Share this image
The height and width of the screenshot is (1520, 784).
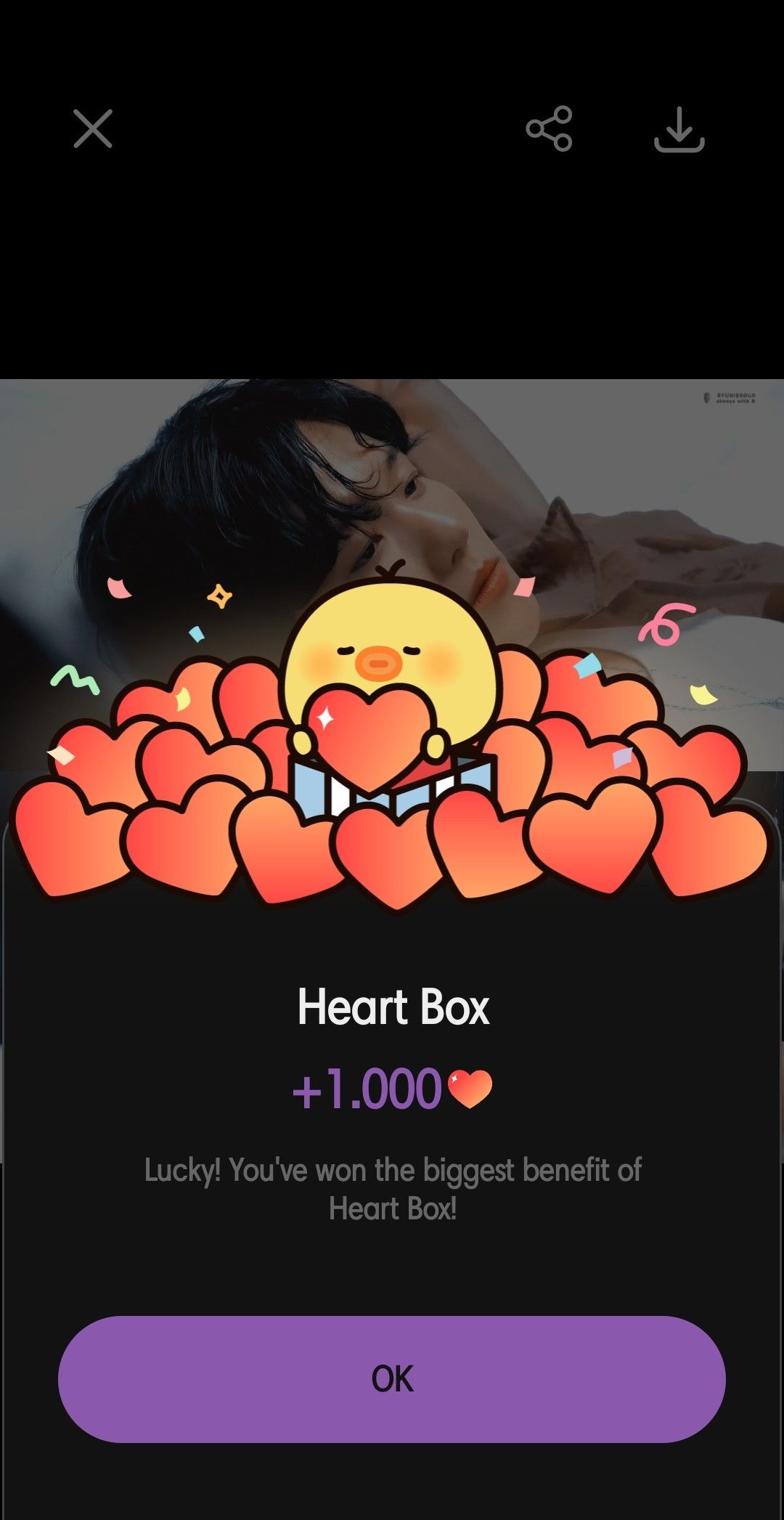tap(550, 129)
